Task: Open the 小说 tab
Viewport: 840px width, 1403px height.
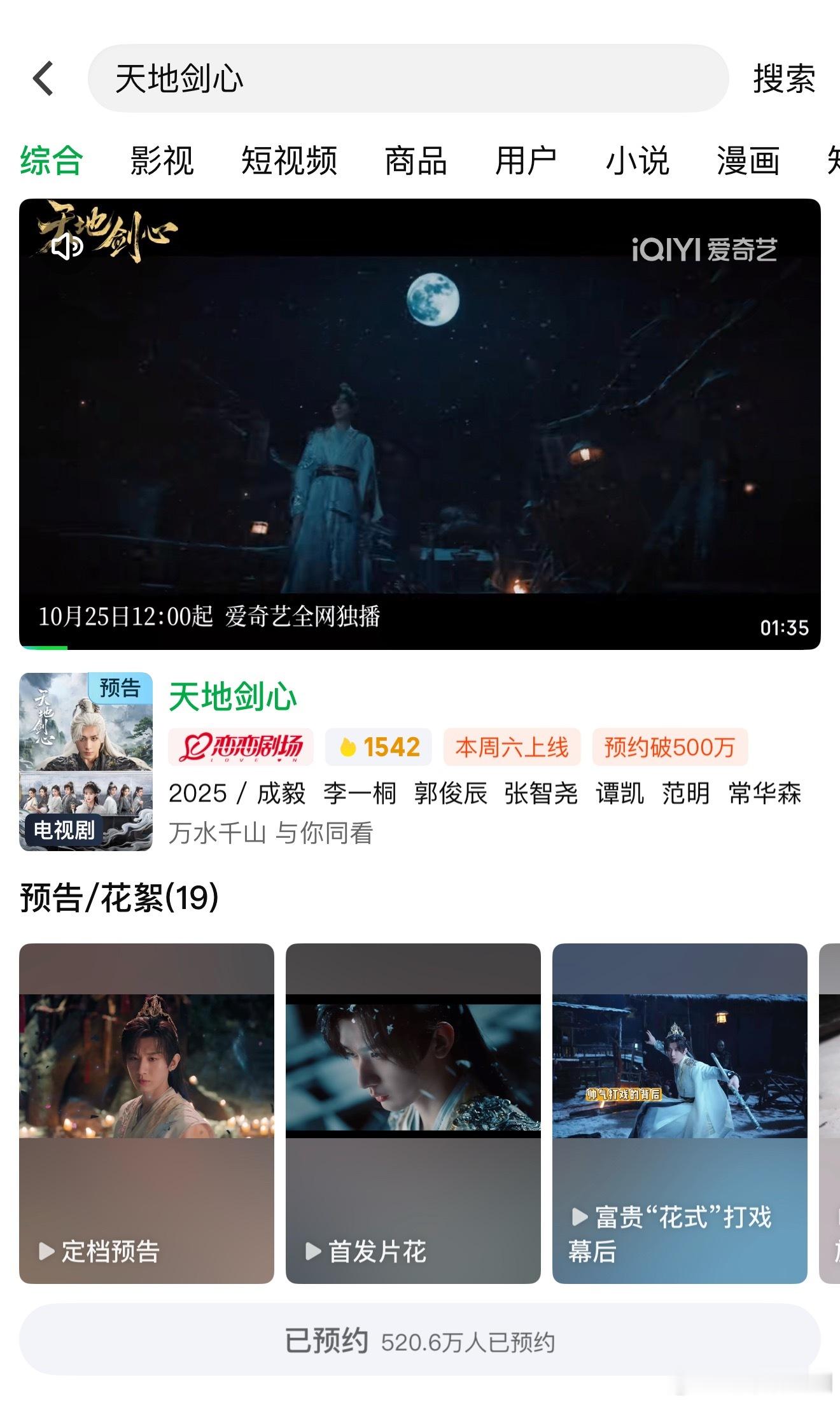Action: (x=637, y=160)
